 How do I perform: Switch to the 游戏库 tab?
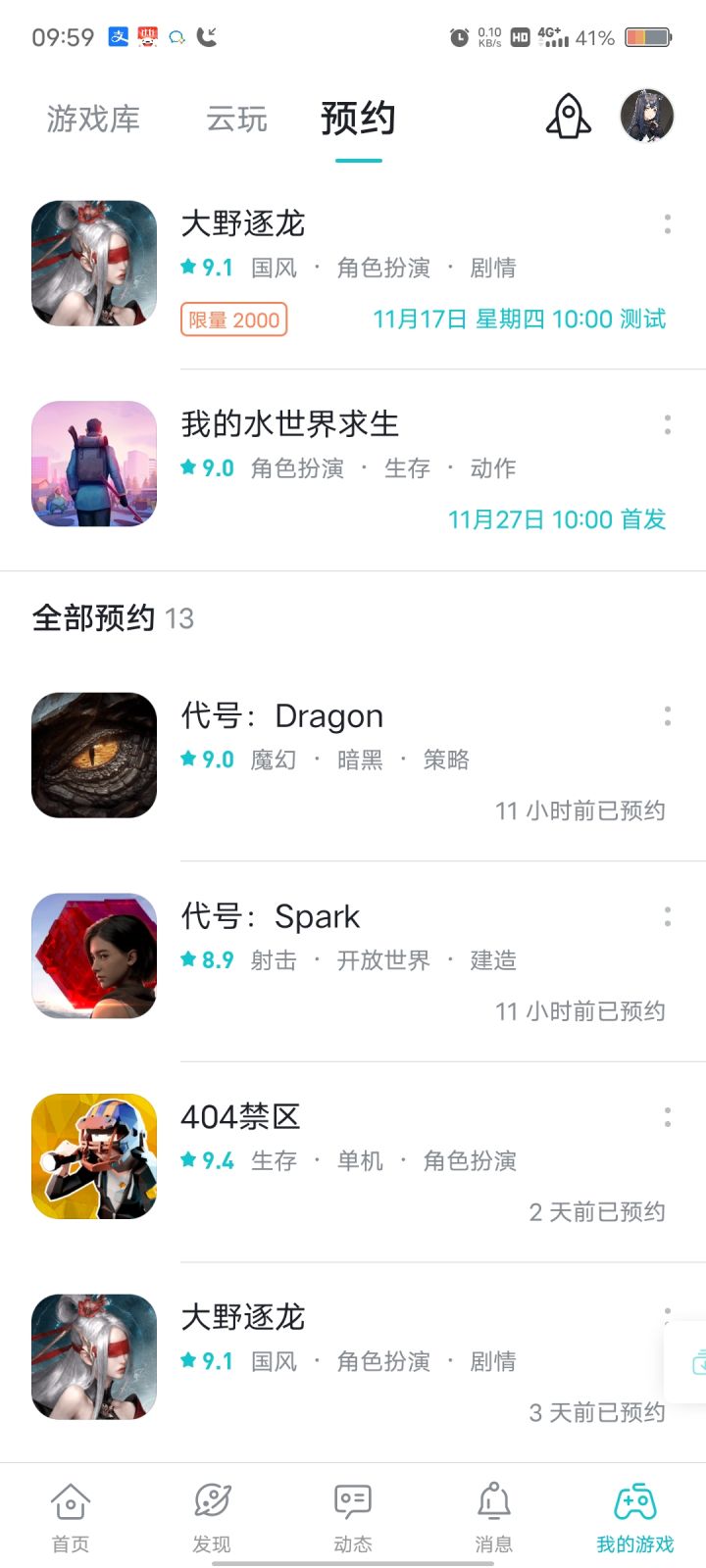(93, 118)
